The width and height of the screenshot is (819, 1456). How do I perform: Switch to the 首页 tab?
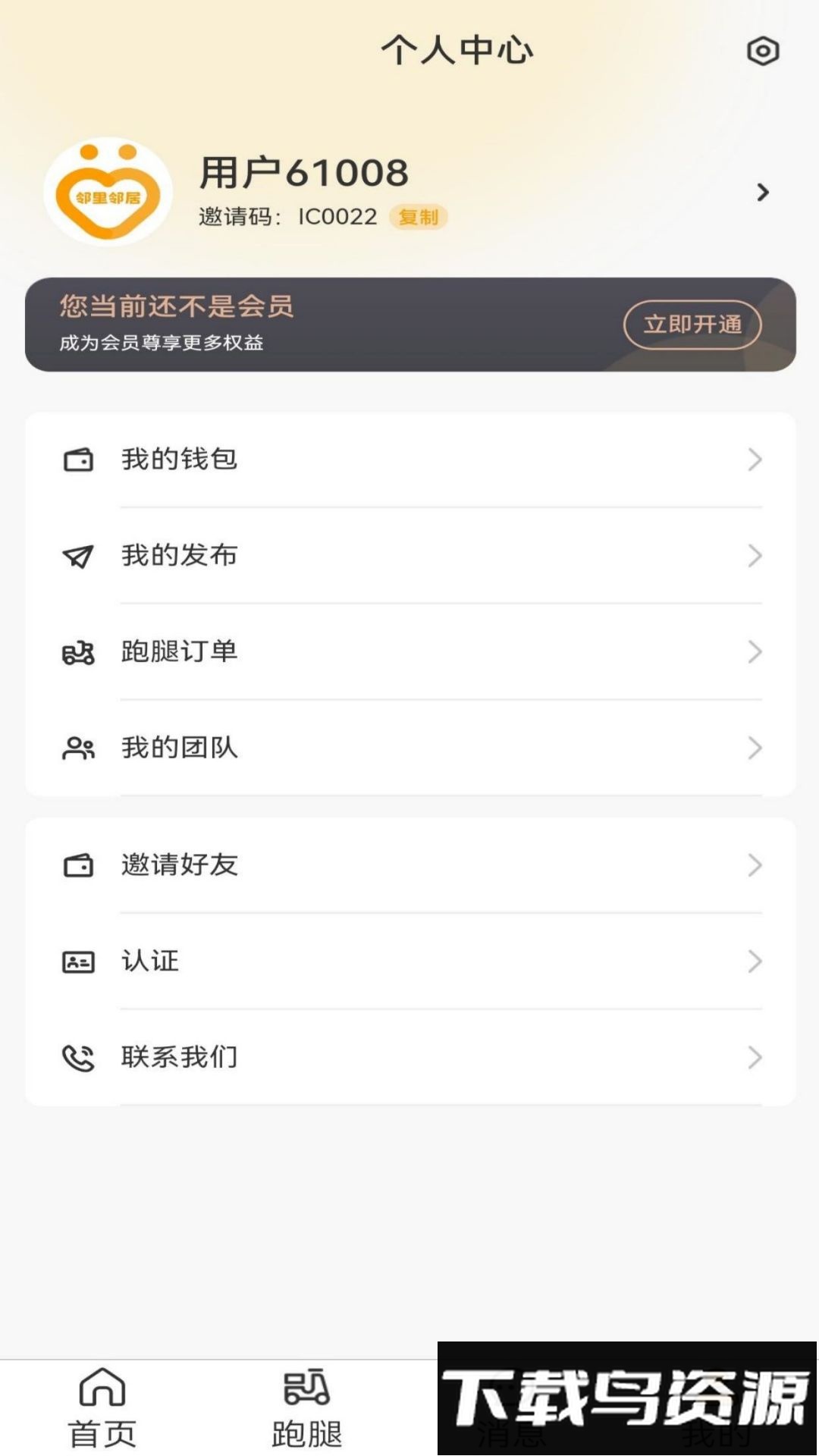point(102,1407)
